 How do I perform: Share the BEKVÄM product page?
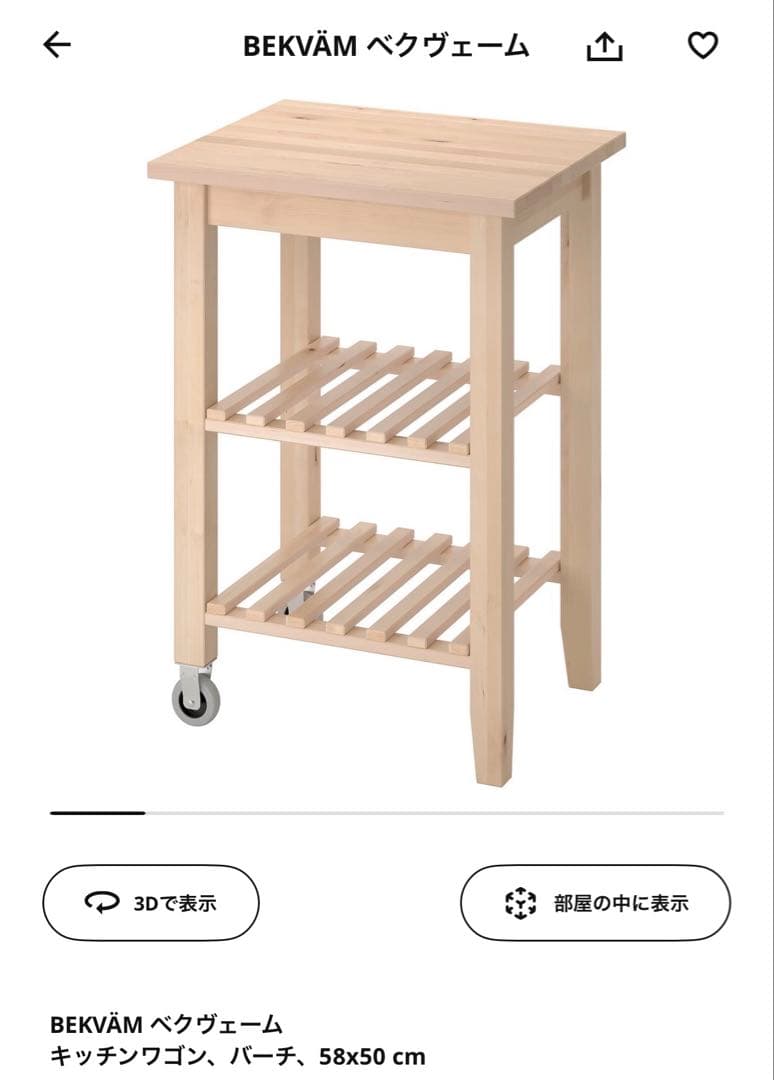tap(604, 46)
